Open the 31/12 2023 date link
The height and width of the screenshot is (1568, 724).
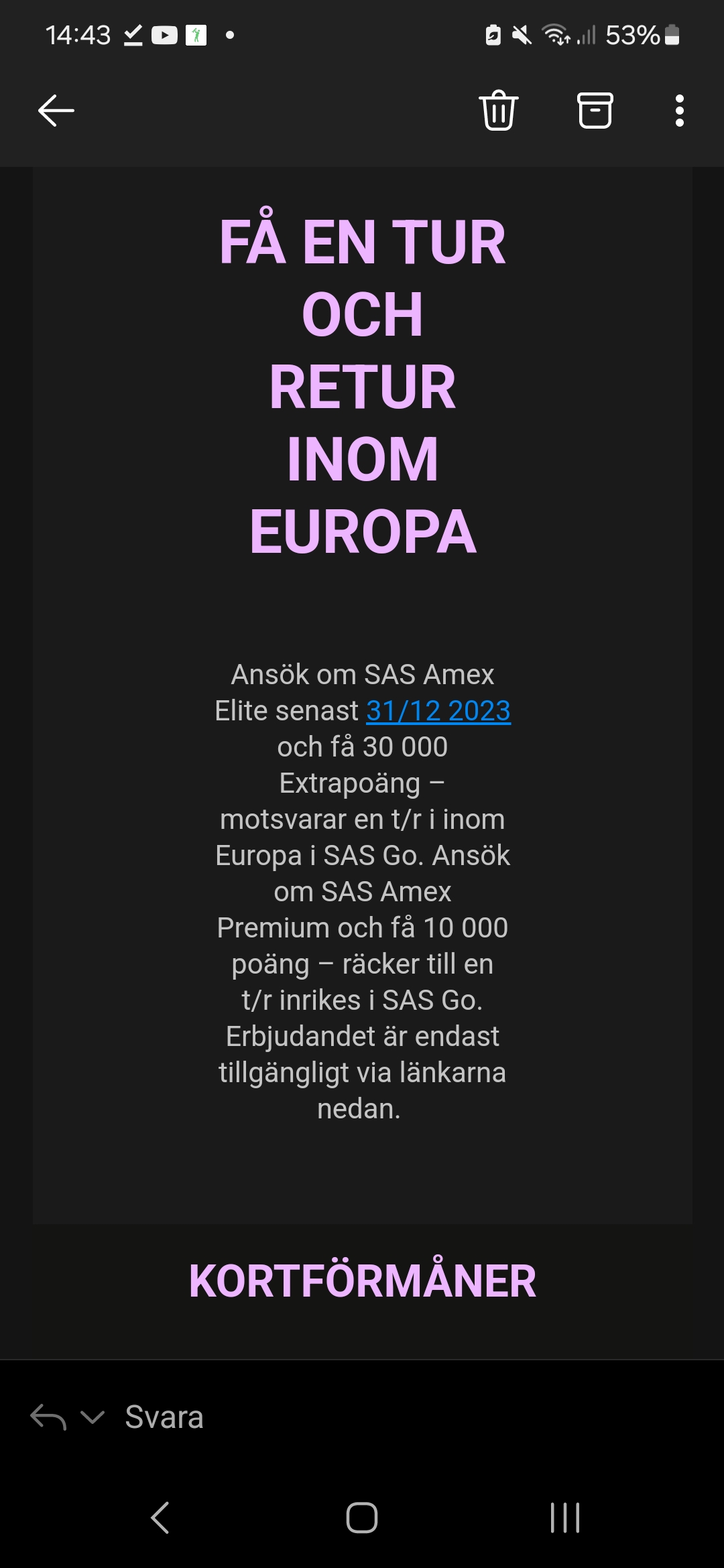[x=438, y=711]
